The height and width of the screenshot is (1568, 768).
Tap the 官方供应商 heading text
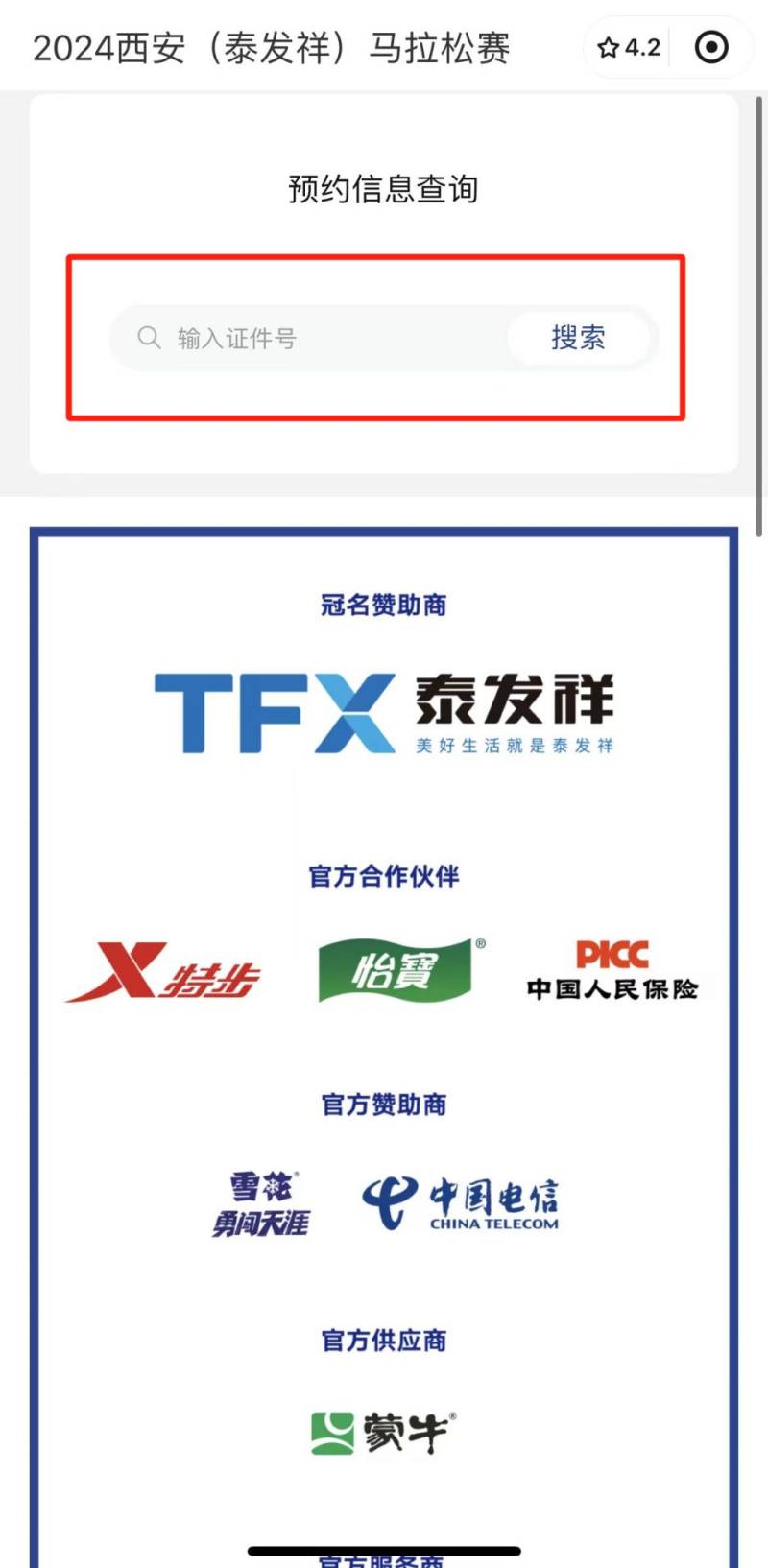[384, 1339]
